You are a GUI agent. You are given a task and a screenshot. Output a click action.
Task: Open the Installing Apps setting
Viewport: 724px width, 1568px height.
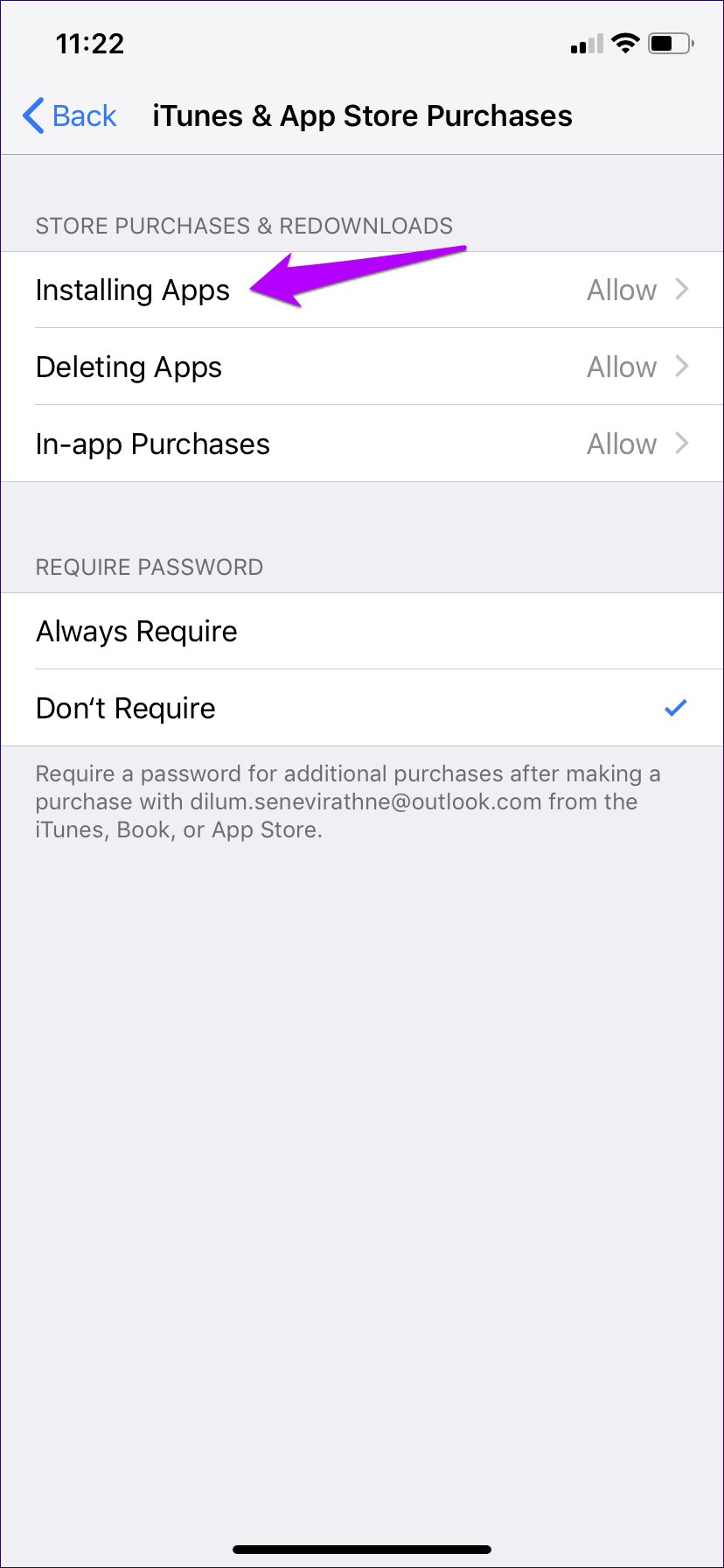(x=362, y=290)
